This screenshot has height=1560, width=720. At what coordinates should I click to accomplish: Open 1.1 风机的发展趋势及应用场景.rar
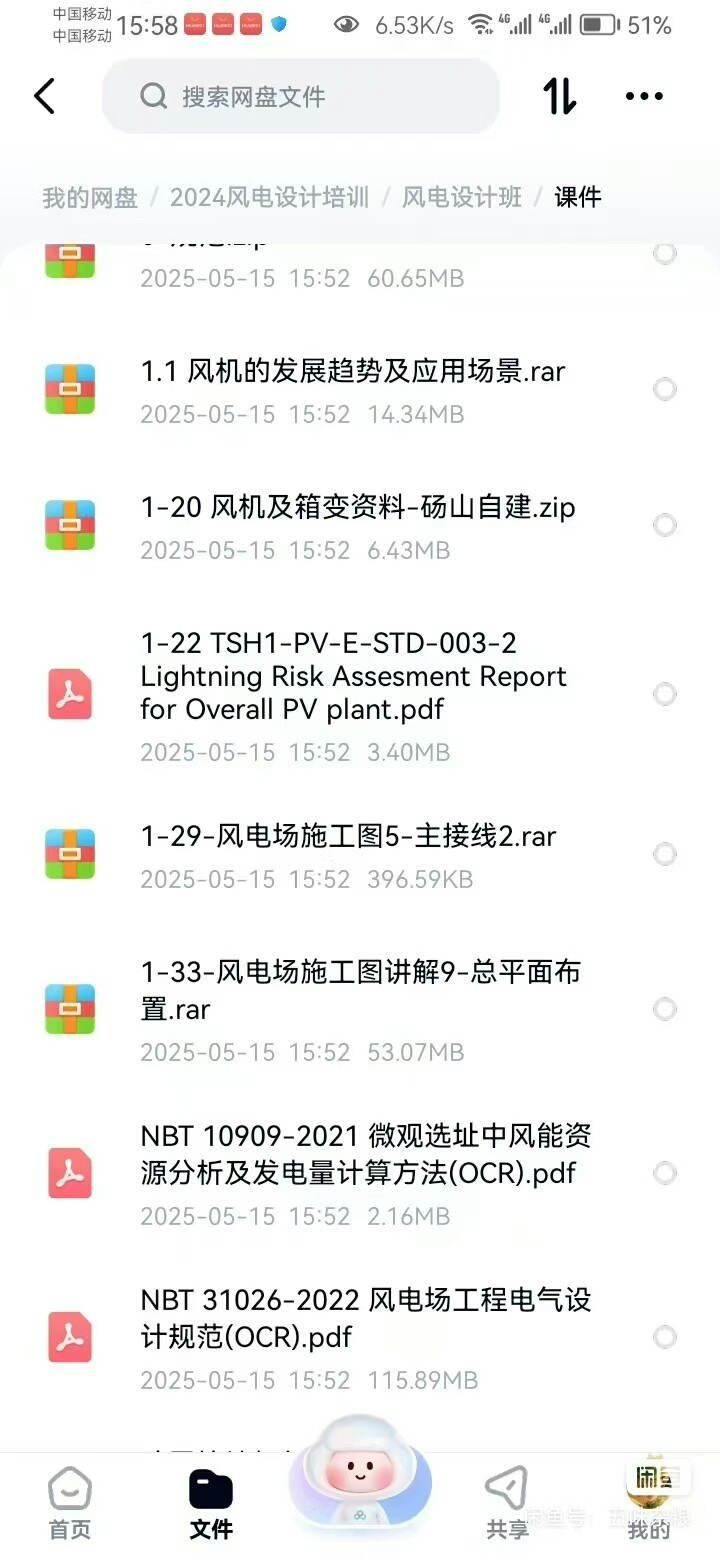click(353, 372)
